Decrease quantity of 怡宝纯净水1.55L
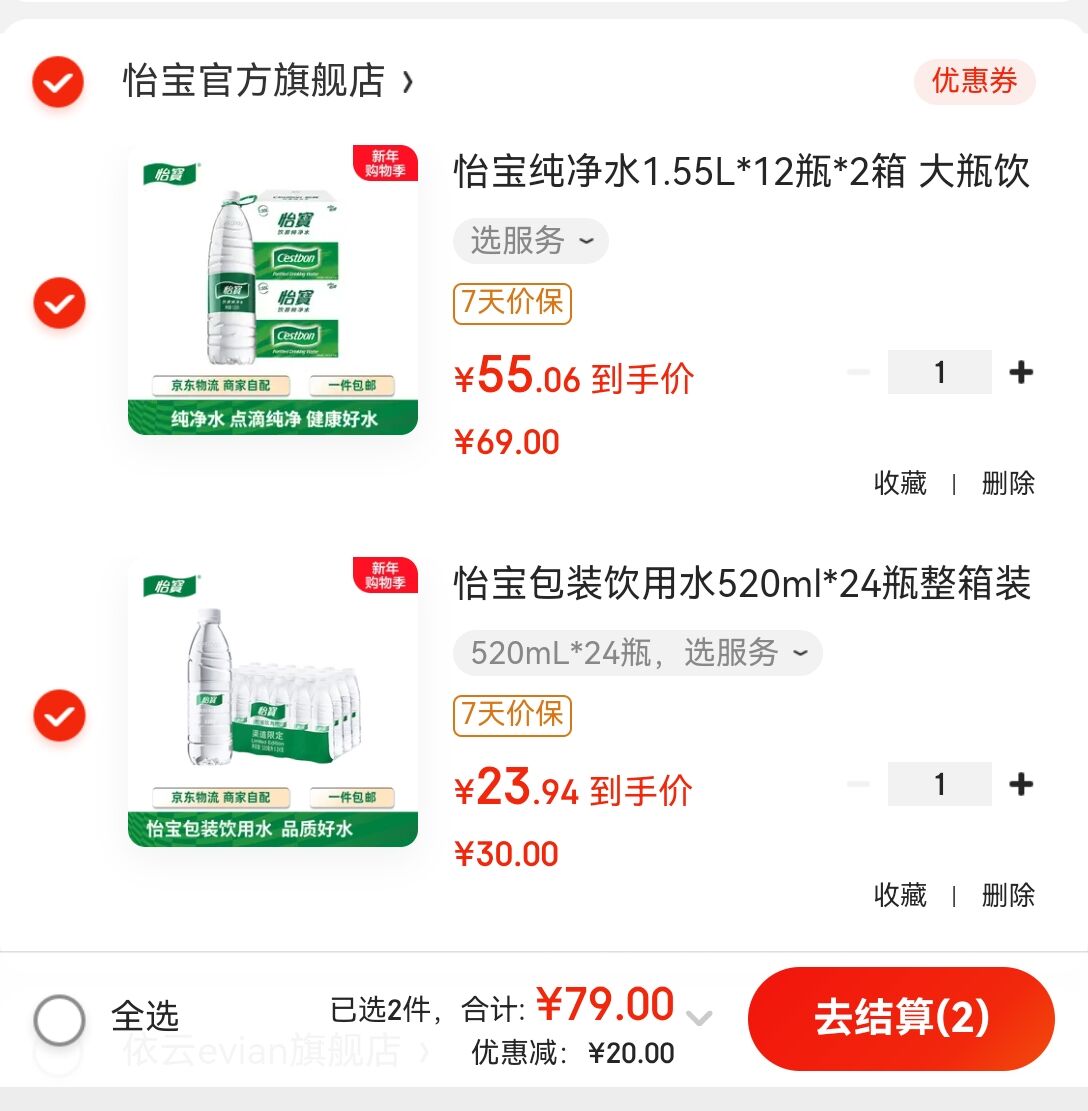1088x1111 pixels. pos(858,373)
